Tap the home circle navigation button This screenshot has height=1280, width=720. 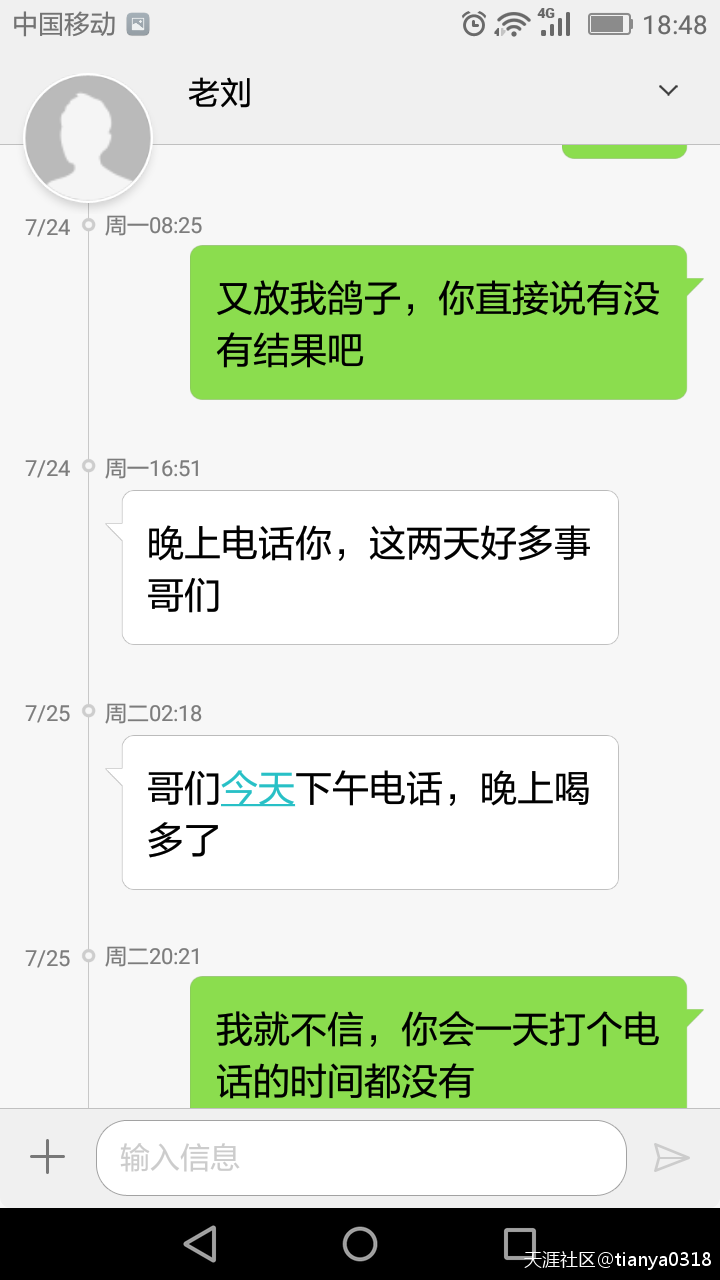[360, 1243]
